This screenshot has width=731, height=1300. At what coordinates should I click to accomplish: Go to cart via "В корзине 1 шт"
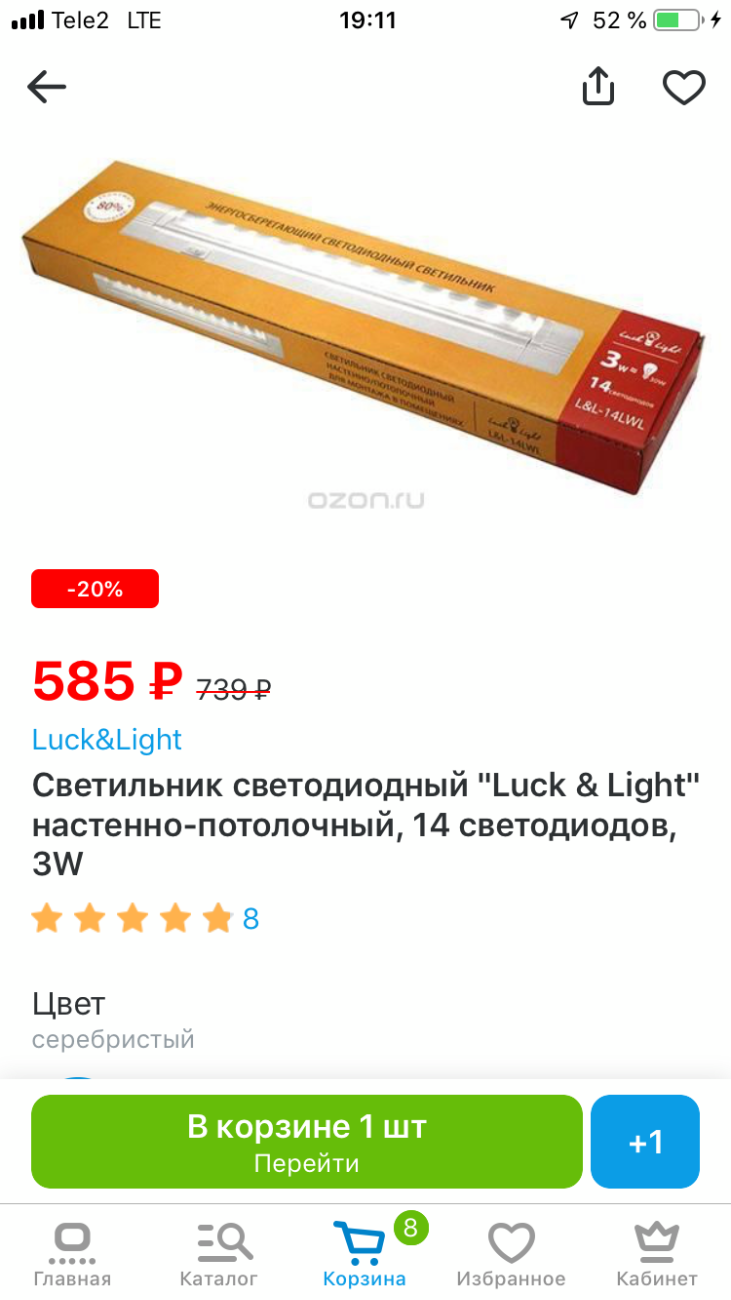307,1142
